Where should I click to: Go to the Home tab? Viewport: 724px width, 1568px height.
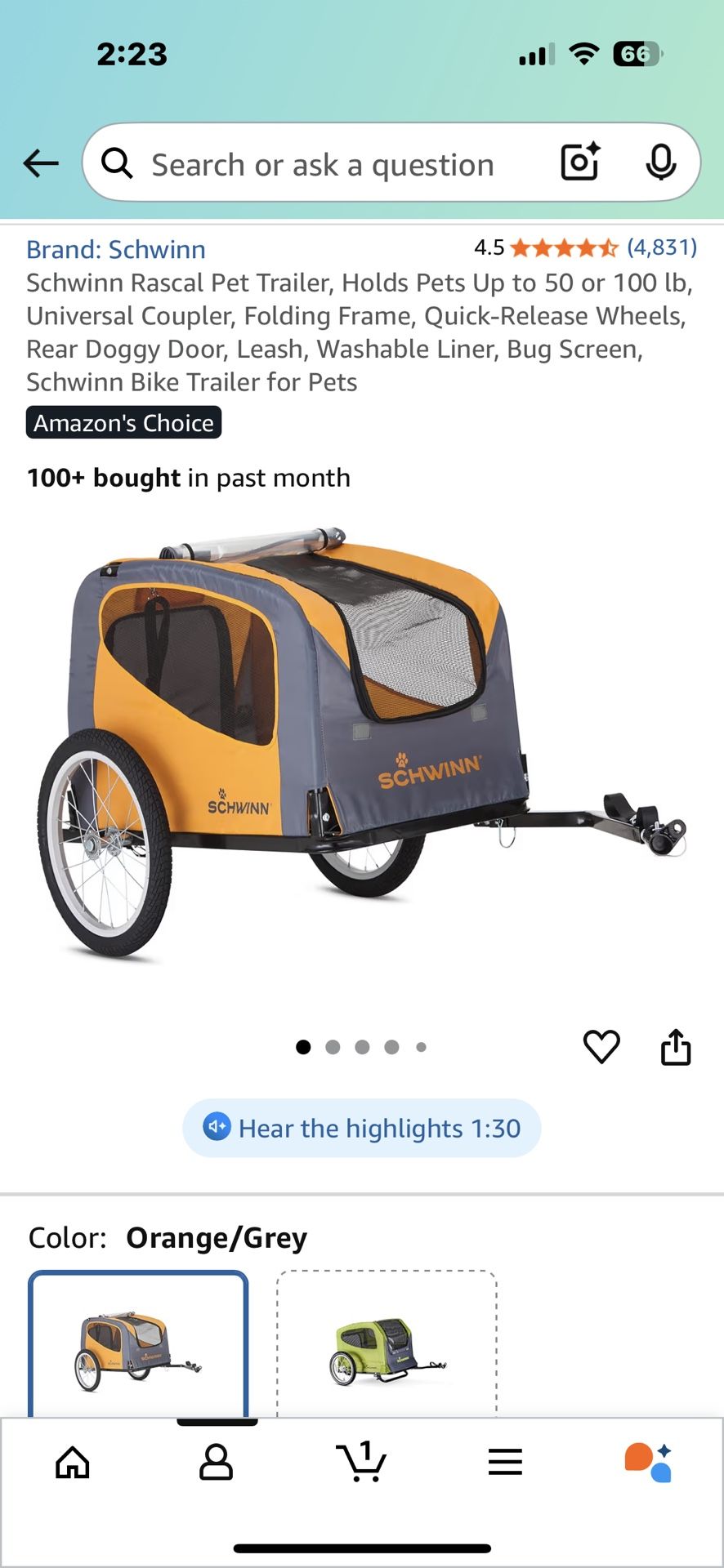[x=73, y=1462]
